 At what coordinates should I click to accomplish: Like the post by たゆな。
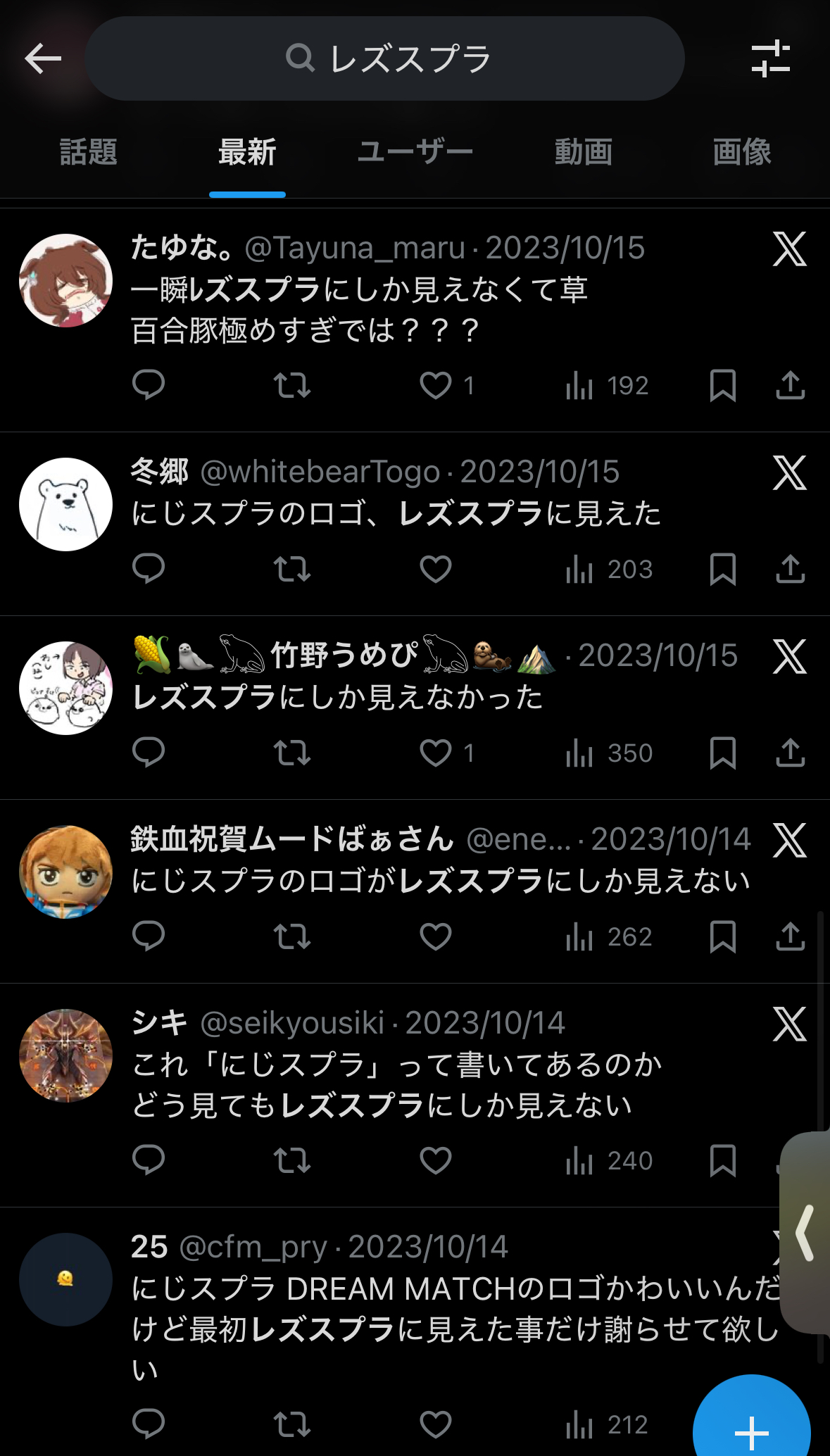[436, 385]
